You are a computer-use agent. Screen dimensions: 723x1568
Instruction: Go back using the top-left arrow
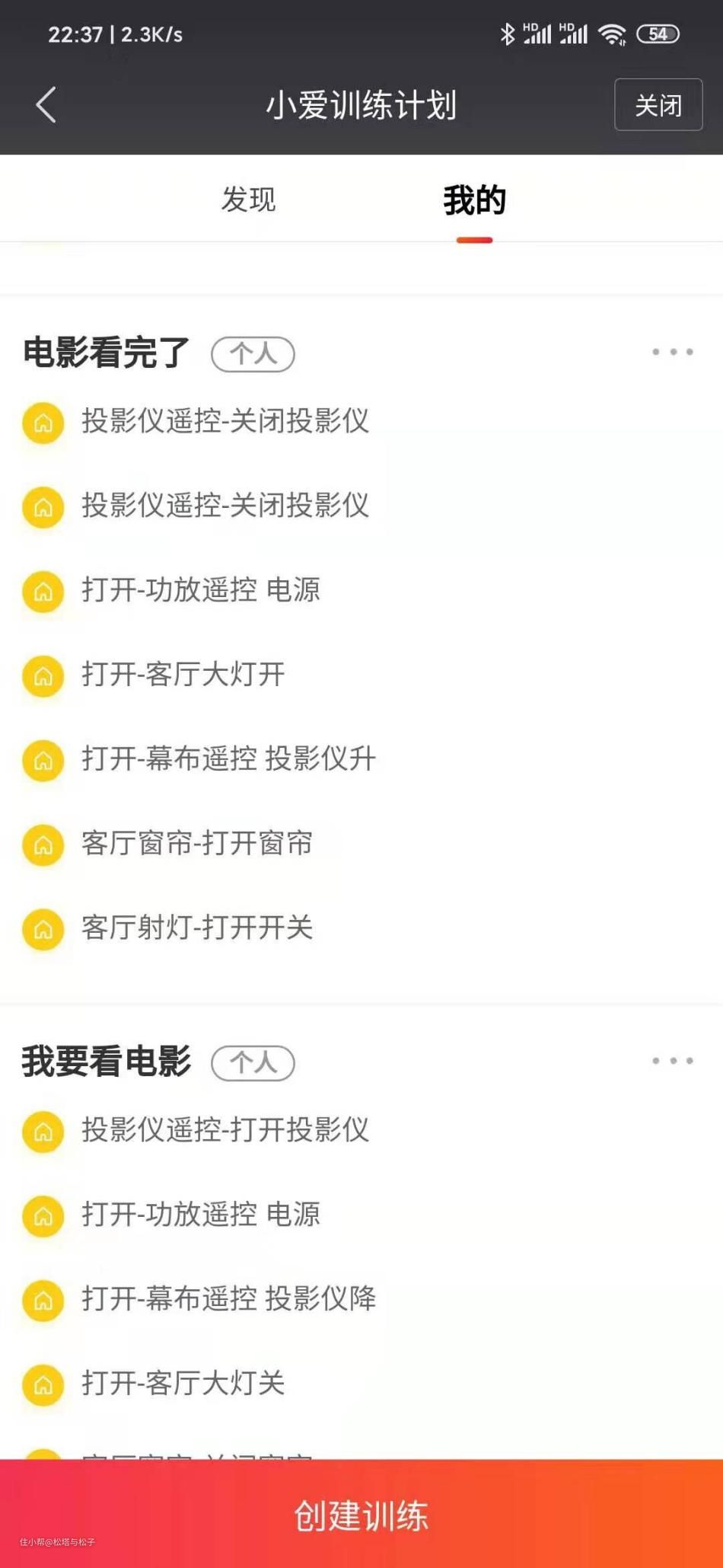(x=46, y=105)
